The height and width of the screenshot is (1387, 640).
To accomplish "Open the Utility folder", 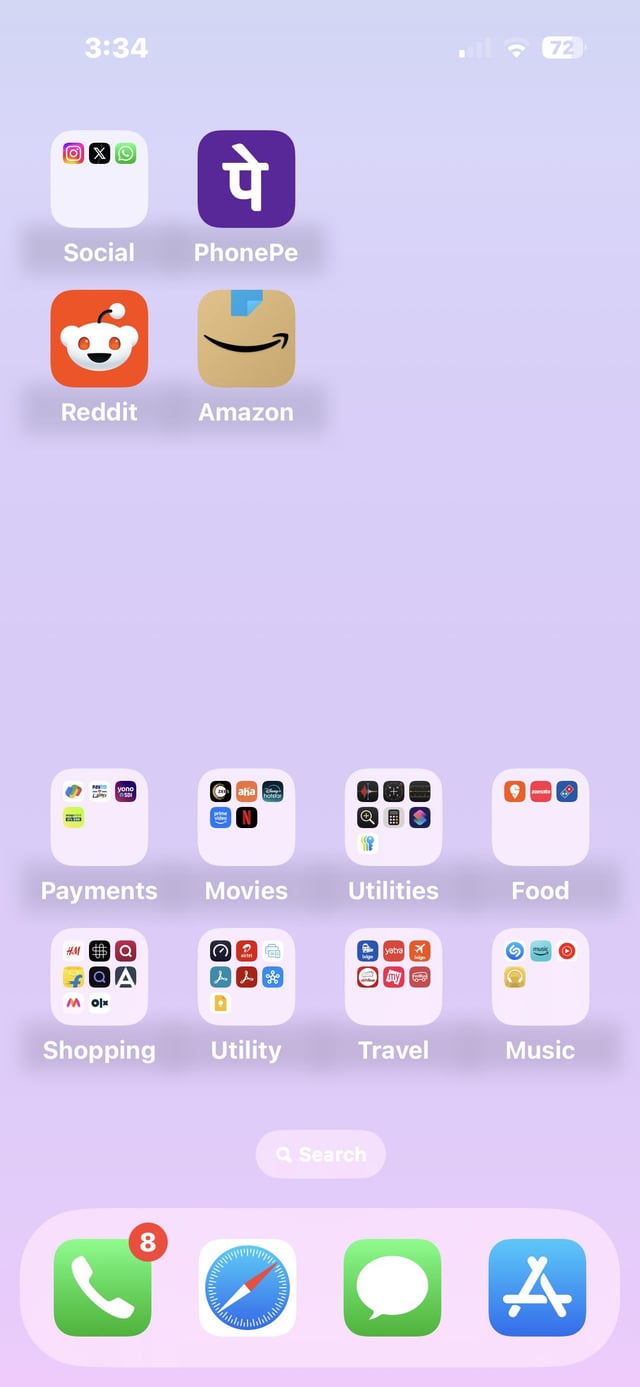I will (x=246, y=976).
